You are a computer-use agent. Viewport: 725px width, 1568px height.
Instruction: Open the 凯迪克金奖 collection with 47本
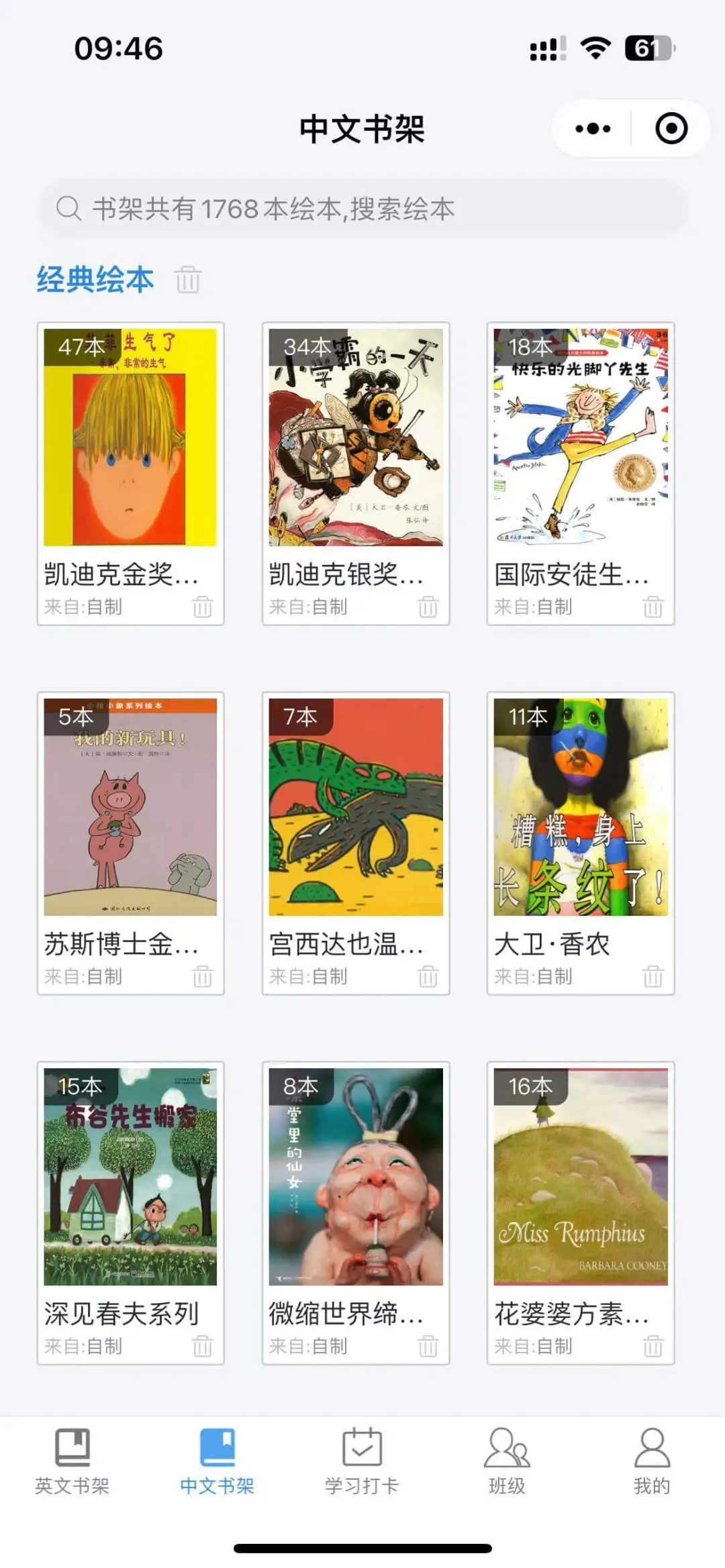(x=130, y=437)
